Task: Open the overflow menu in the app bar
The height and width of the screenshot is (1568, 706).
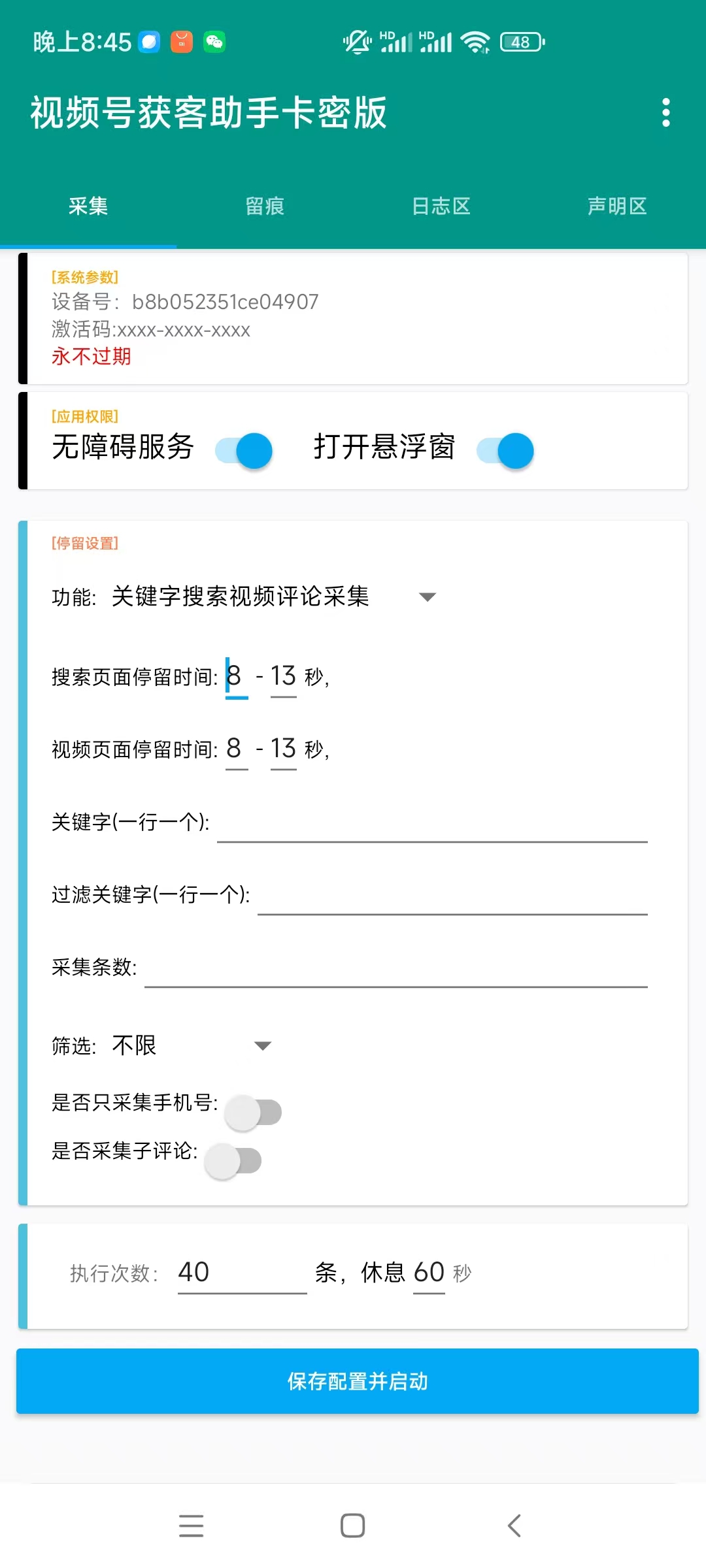Action: 665,112
